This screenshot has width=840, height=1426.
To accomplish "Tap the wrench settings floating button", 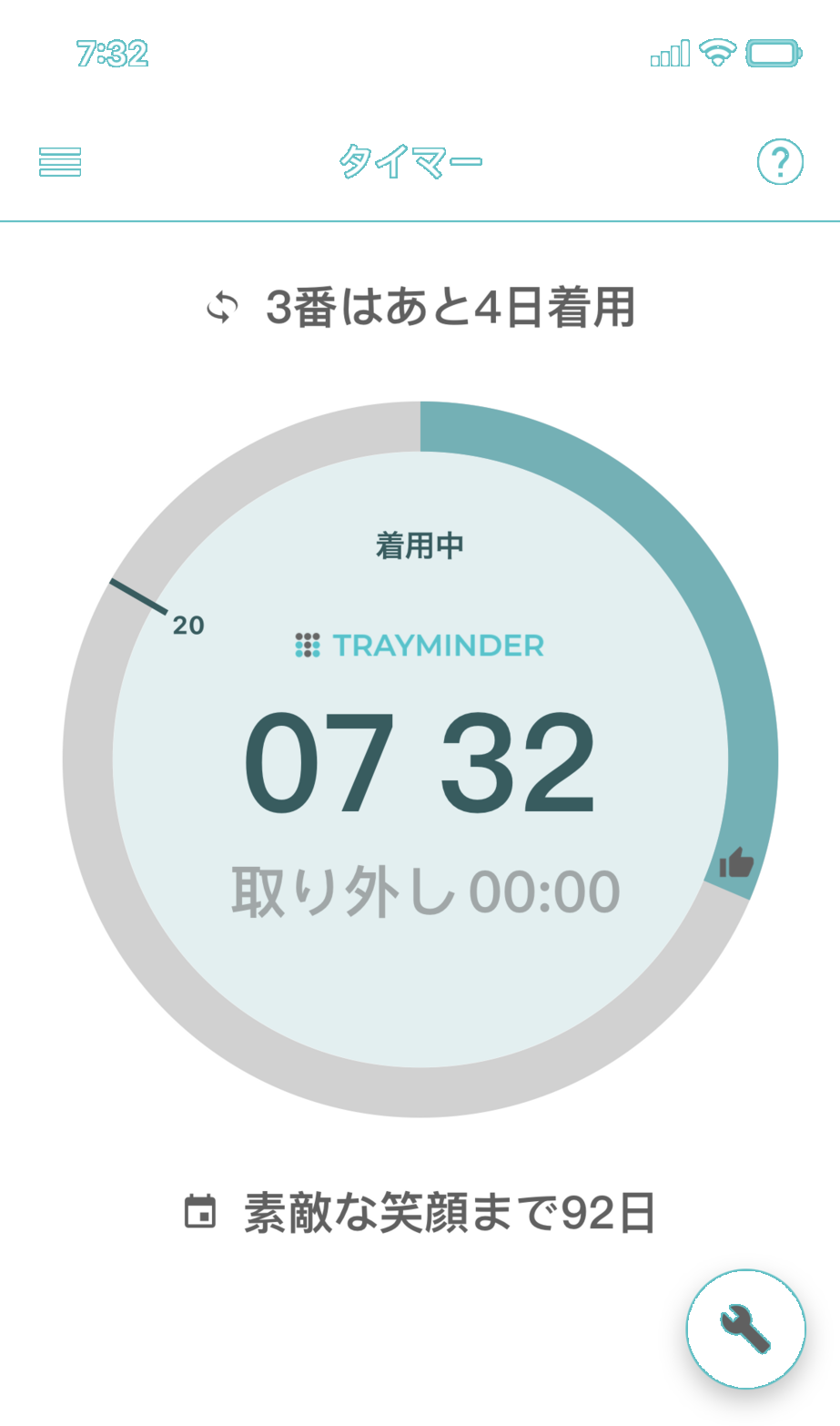I will [x=745, y=1329].
